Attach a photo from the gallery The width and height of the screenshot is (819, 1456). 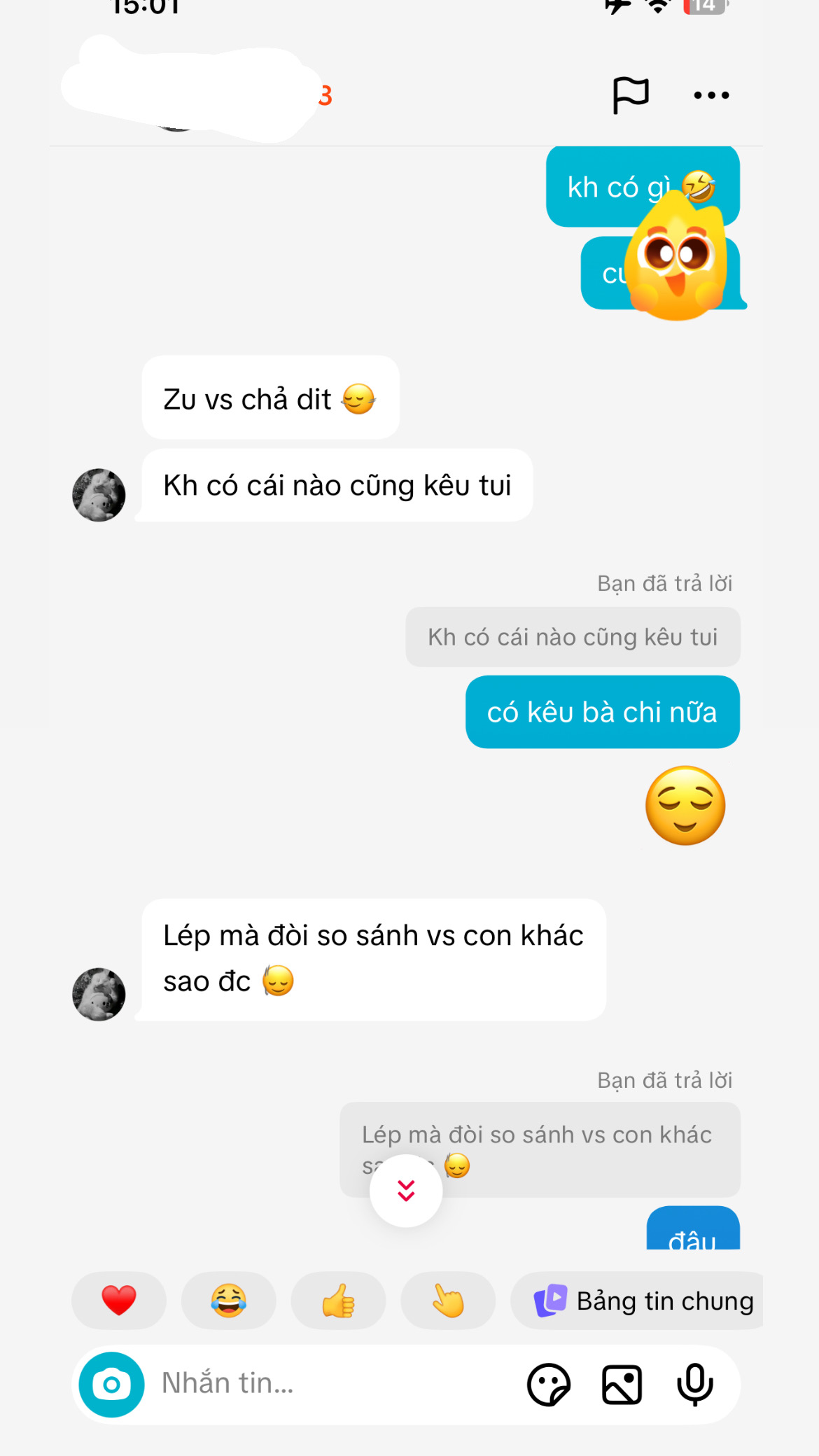tap(622, 1385)
